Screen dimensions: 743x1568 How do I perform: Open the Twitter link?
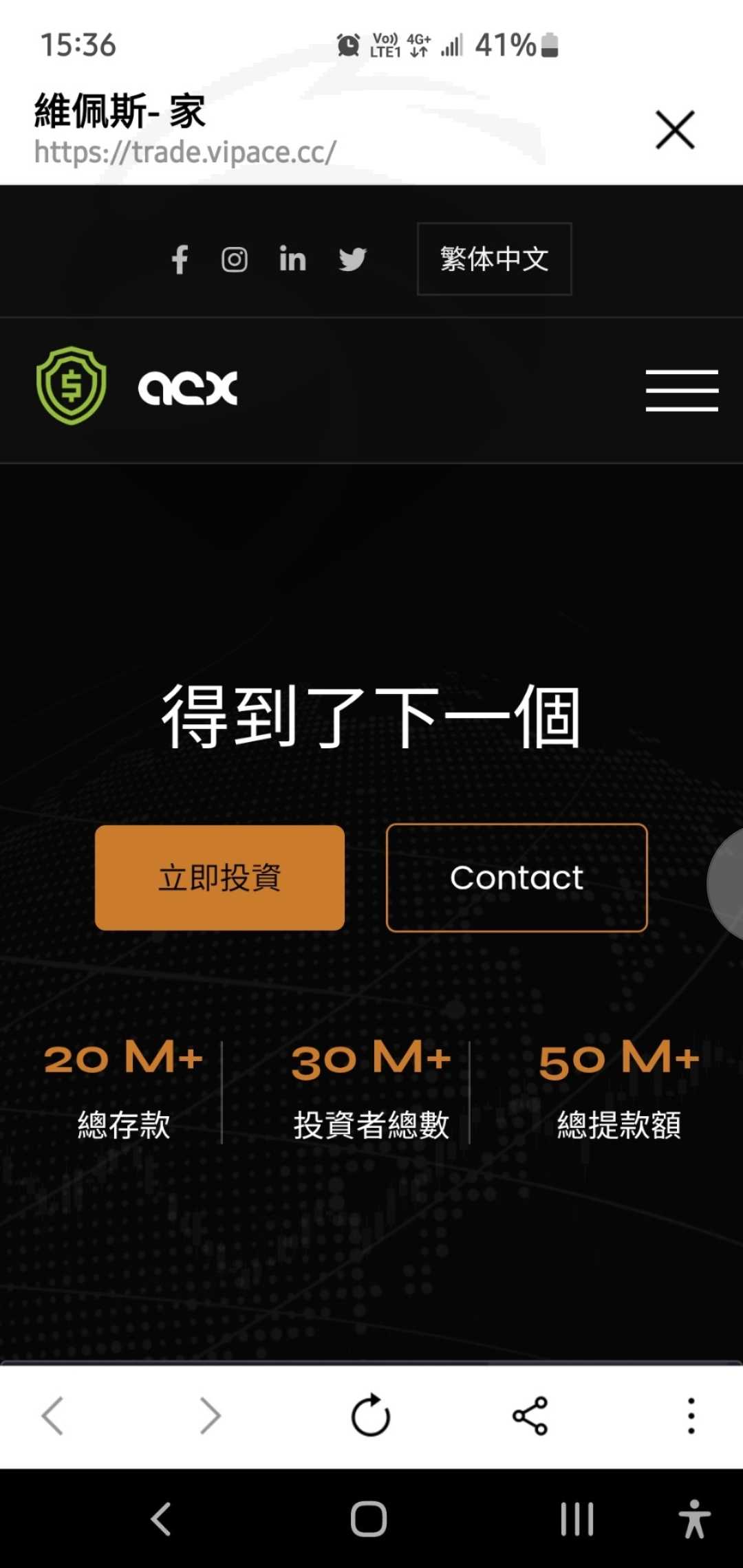click(352, 259)
